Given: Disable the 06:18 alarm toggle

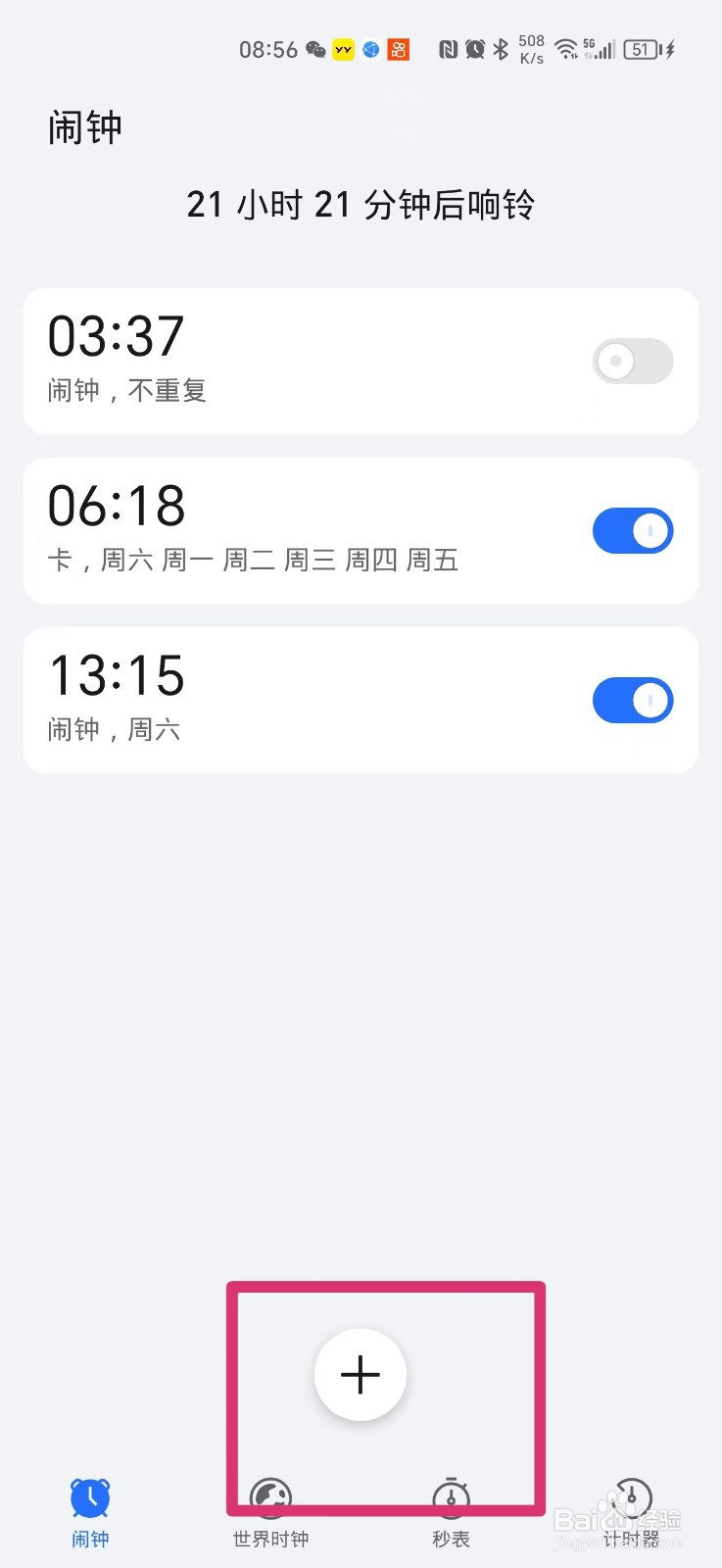Looking at the screenshot, I should [633, 530].
